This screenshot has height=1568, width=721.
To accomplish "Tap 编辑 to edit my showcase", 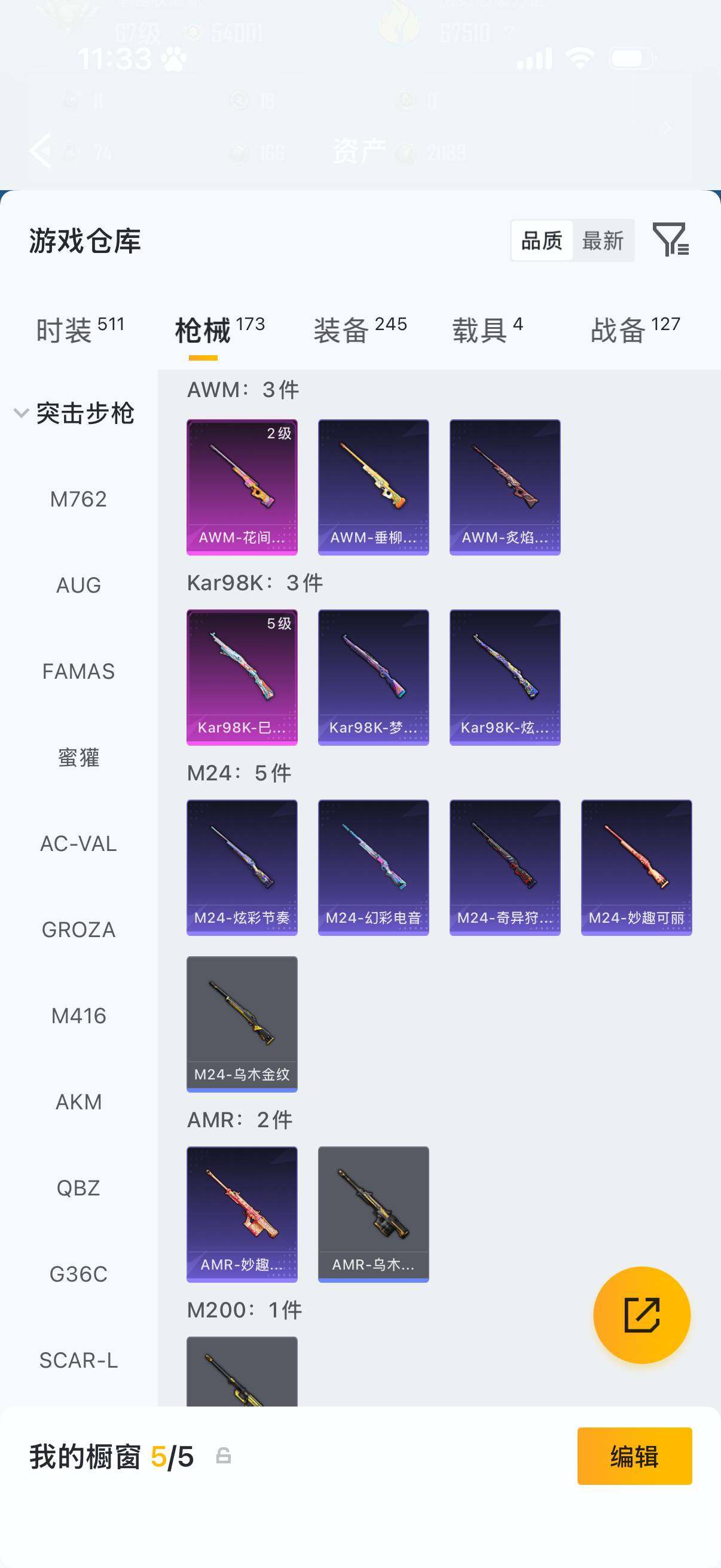I will 634,1456.
